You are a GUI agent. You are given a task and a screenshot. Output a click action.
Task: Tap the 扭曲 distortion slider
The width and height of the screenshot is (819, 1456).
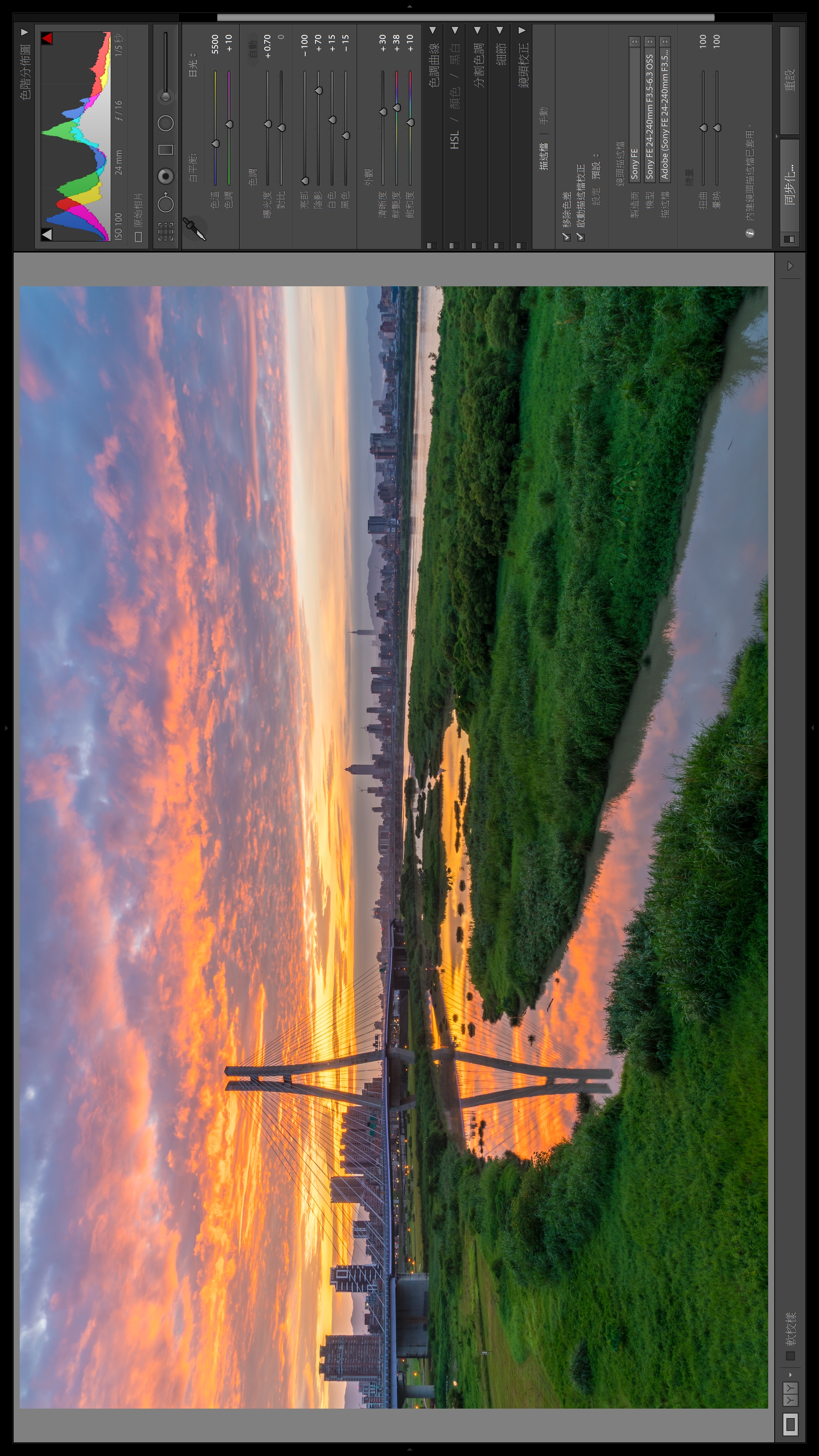point(703,128)
